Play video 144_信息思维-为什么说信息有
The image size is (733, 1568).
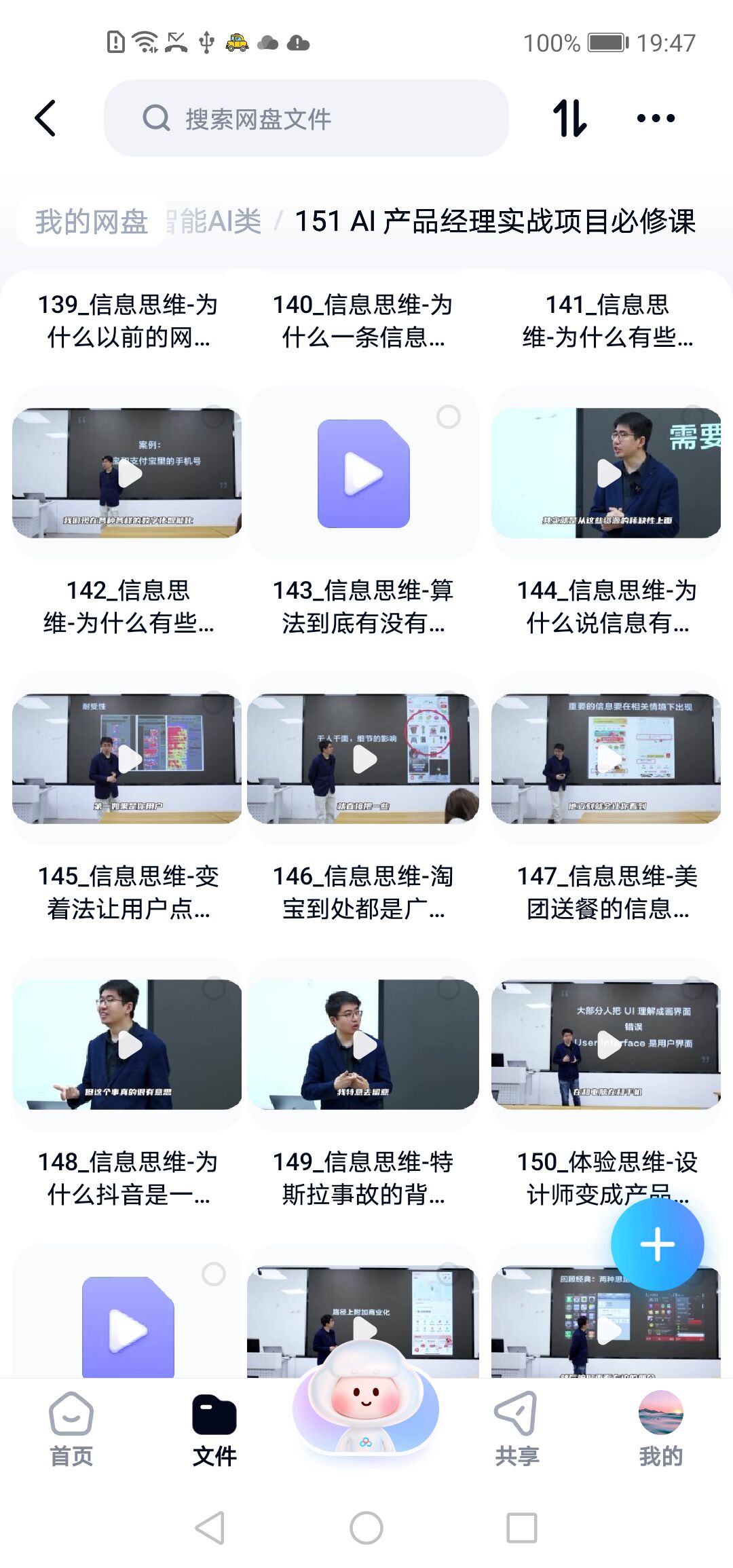pos(607,473)
